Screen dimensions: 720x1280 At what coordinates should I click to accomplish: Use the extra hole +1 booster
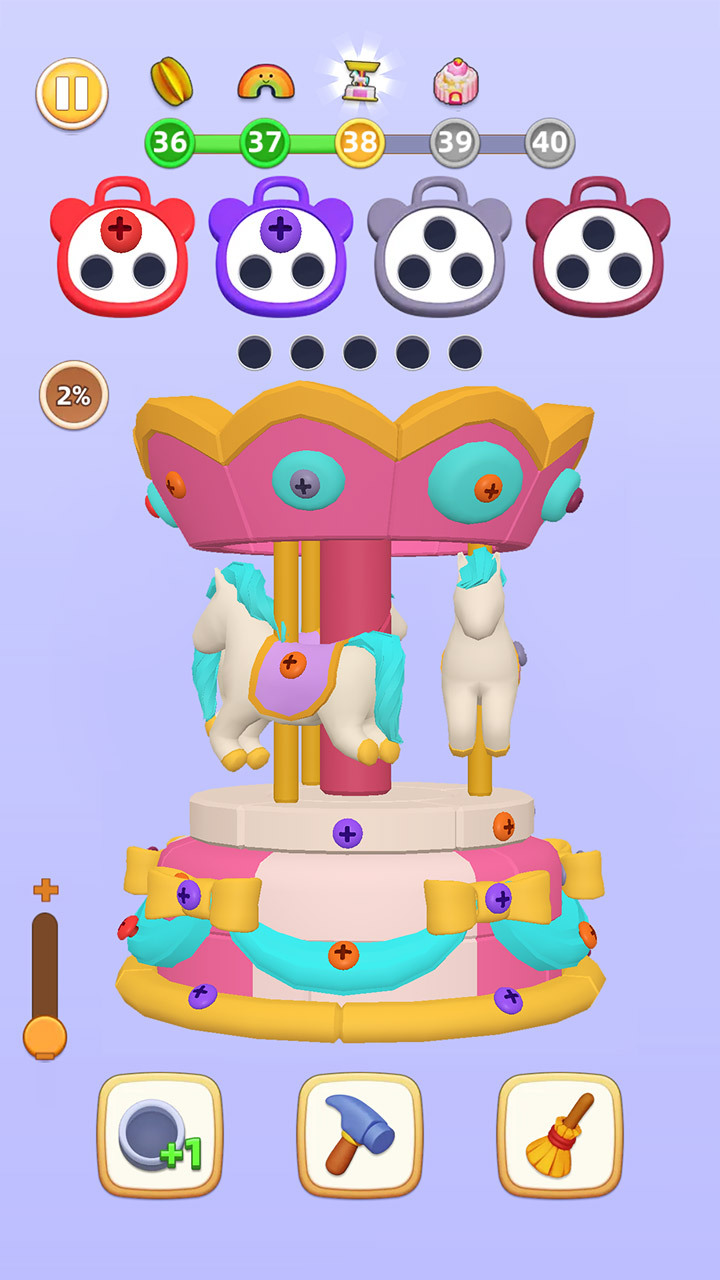pos(160,1134)
